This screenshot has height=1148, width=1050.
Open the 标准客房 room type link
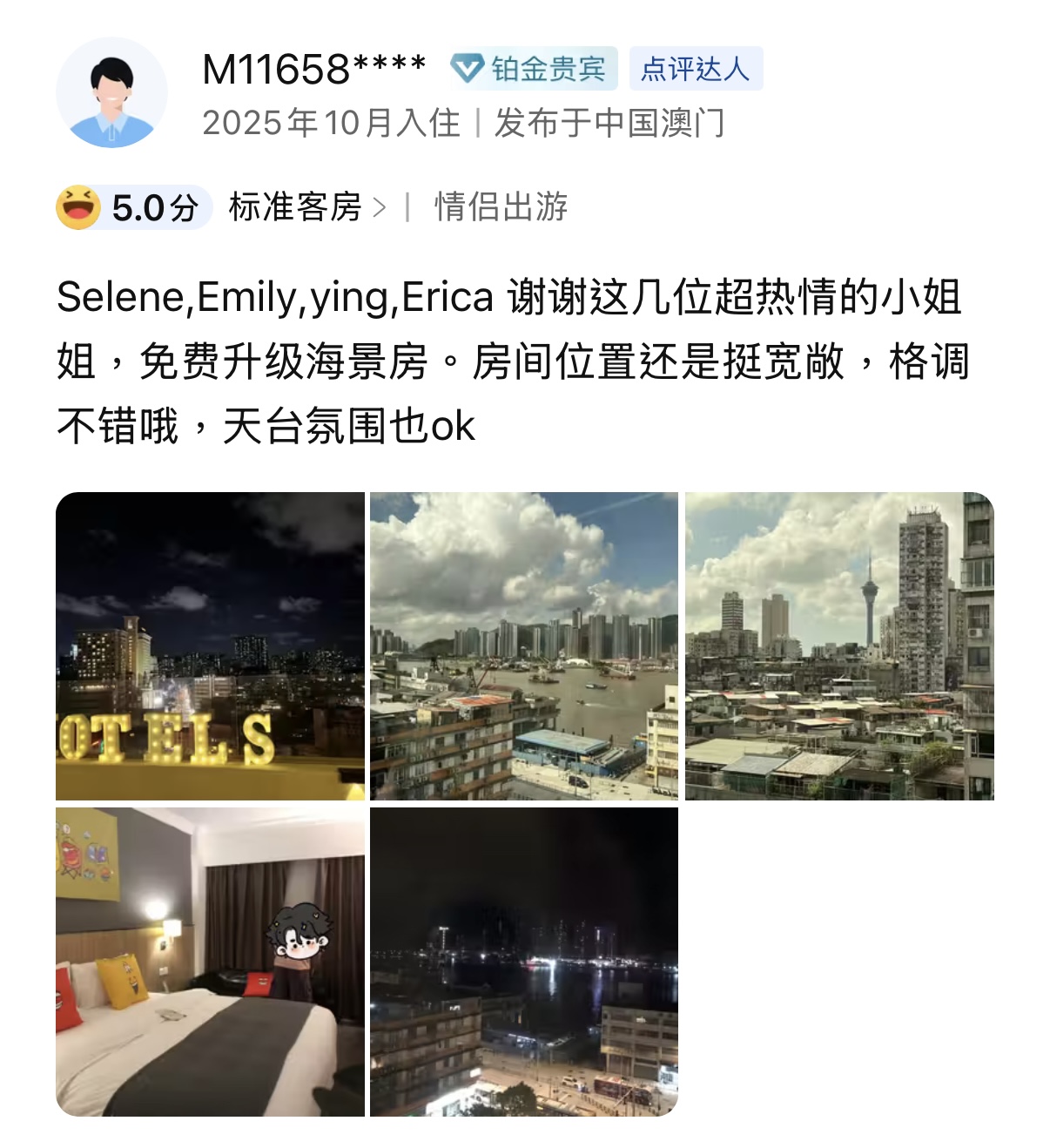(x=306, y=208)
